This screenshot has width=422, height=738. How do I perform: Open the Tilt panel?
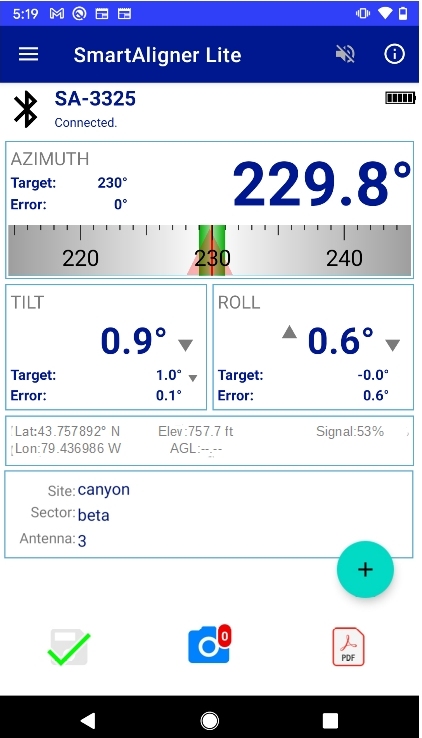(x=106, y=347)
